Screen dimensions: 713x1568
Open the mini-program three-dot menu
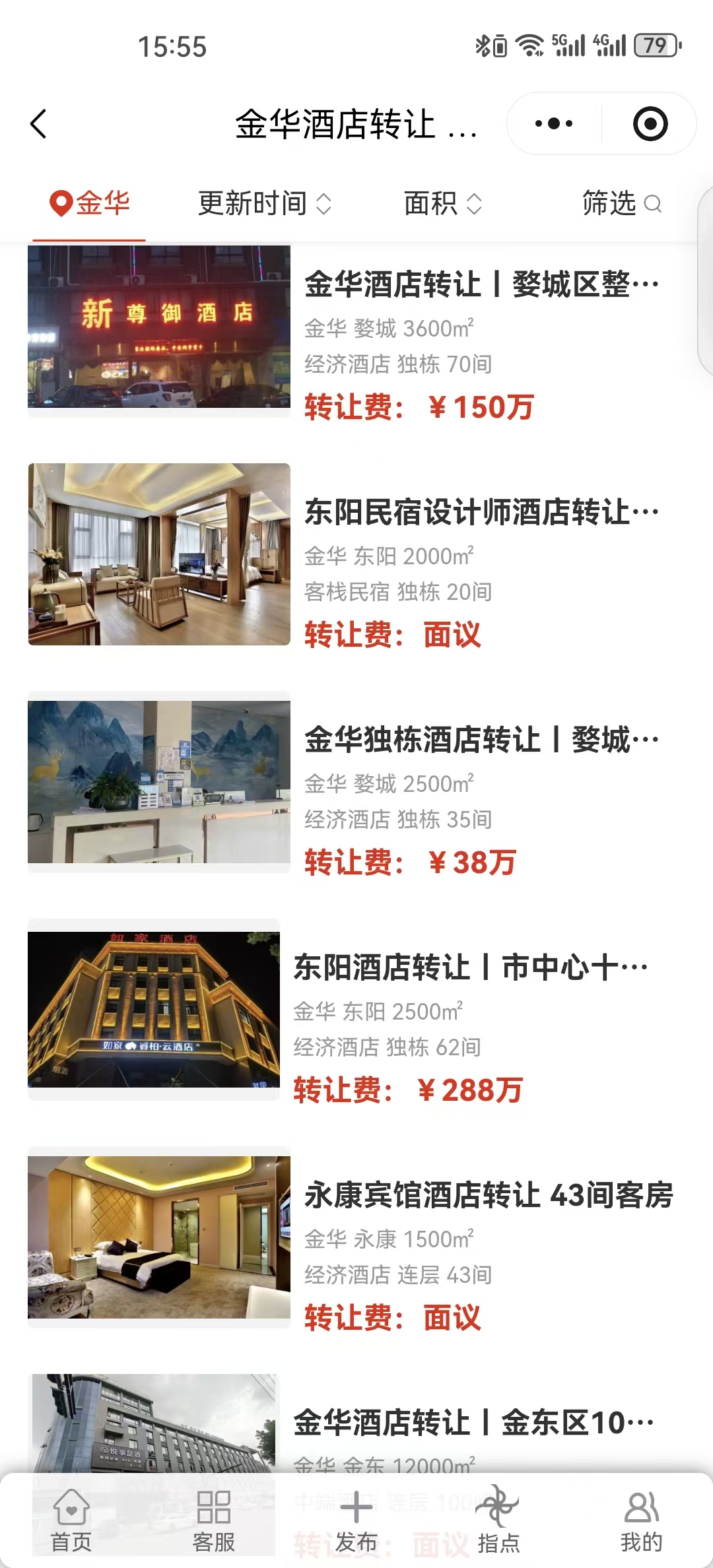click(x=554, y=124)
